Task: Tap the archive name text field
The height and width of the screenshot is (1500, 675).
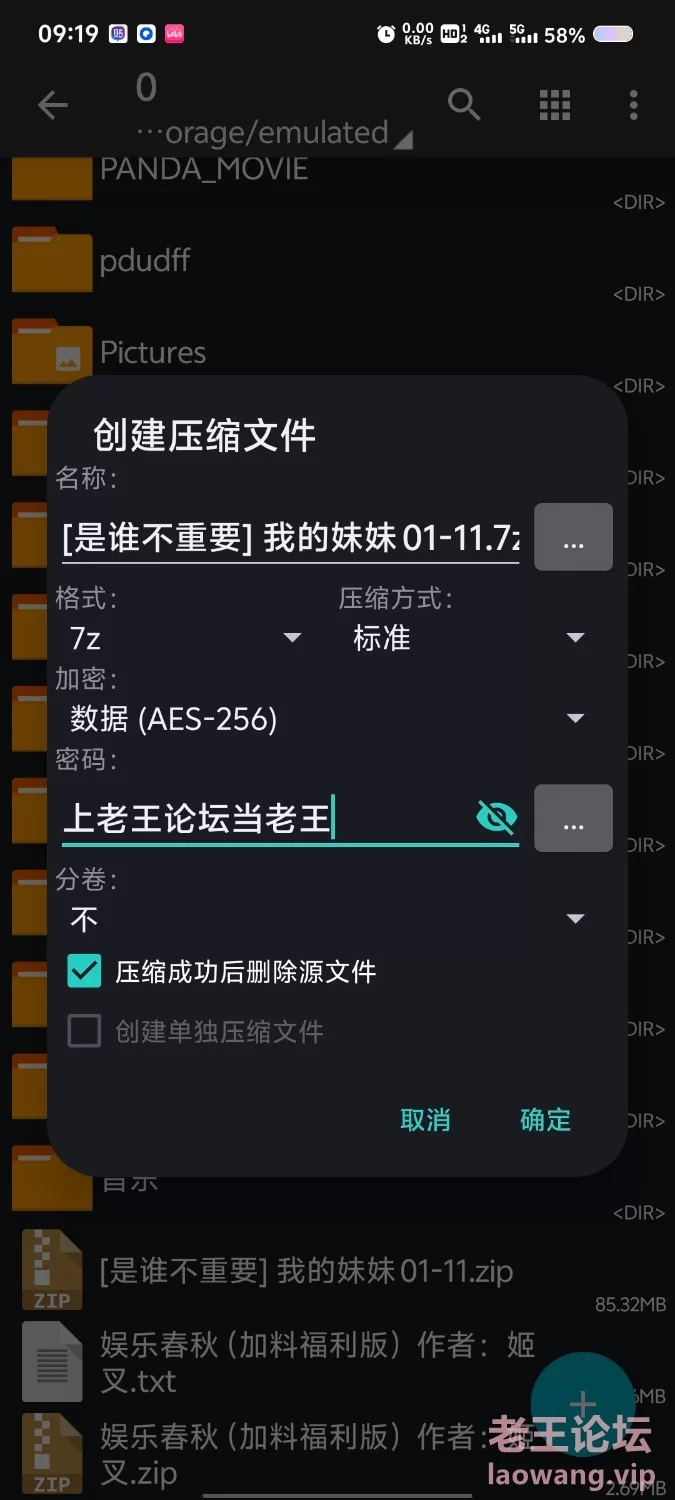Action: (x=288, y=539)
